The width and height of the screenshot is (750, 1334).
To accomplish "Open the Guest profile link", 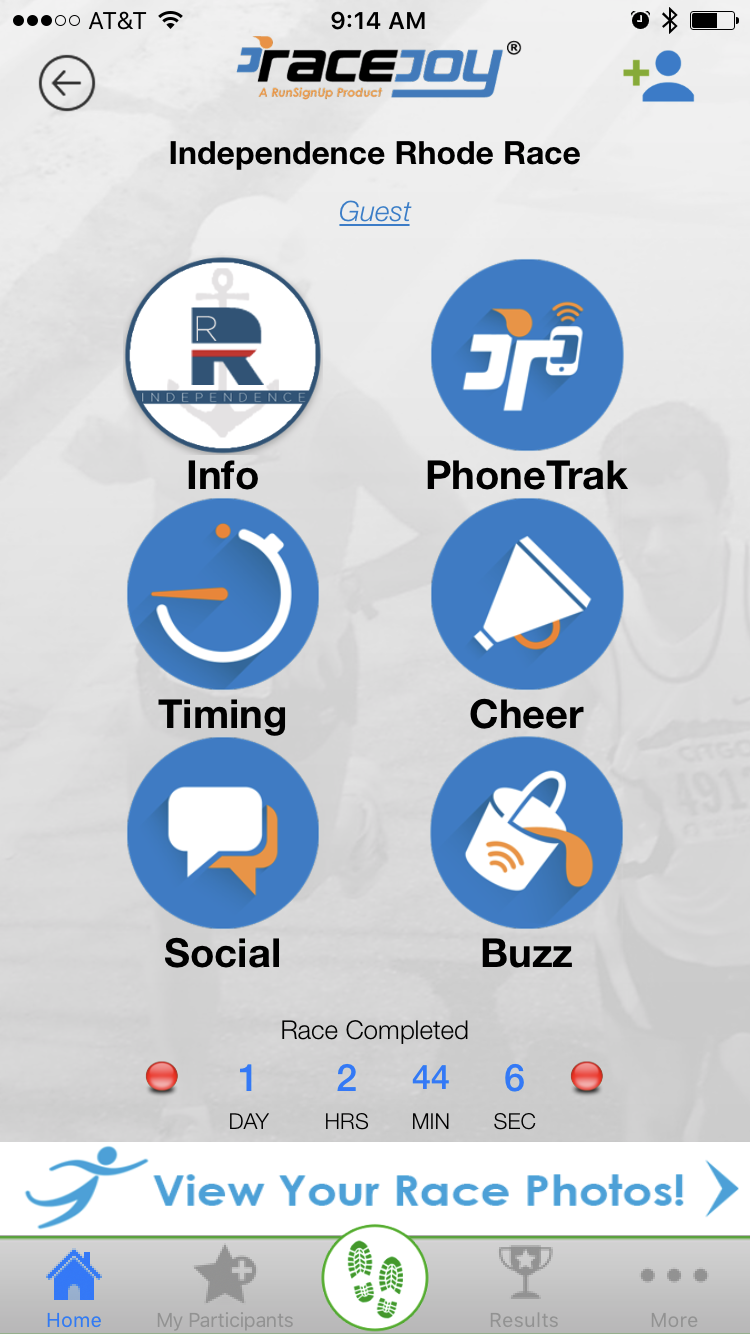I will (x=375, y=212).
